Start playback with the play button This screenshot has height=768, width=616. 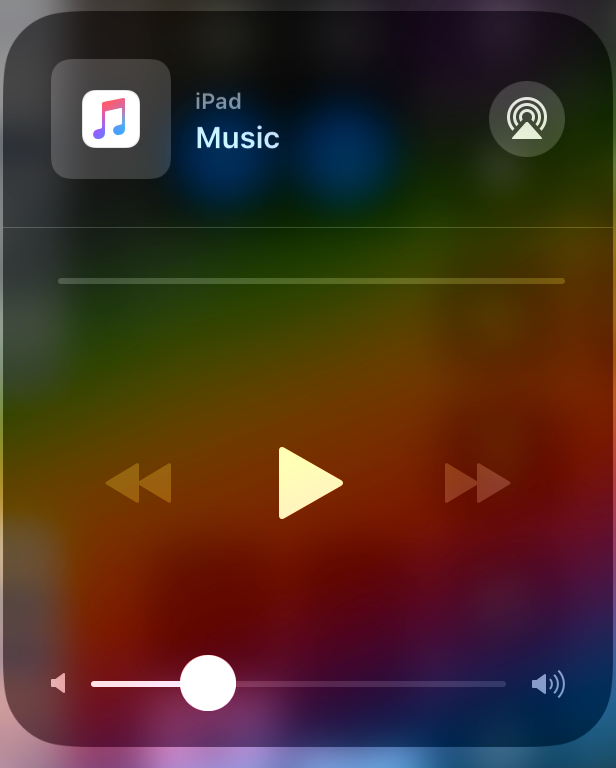(x=310, y=483)
